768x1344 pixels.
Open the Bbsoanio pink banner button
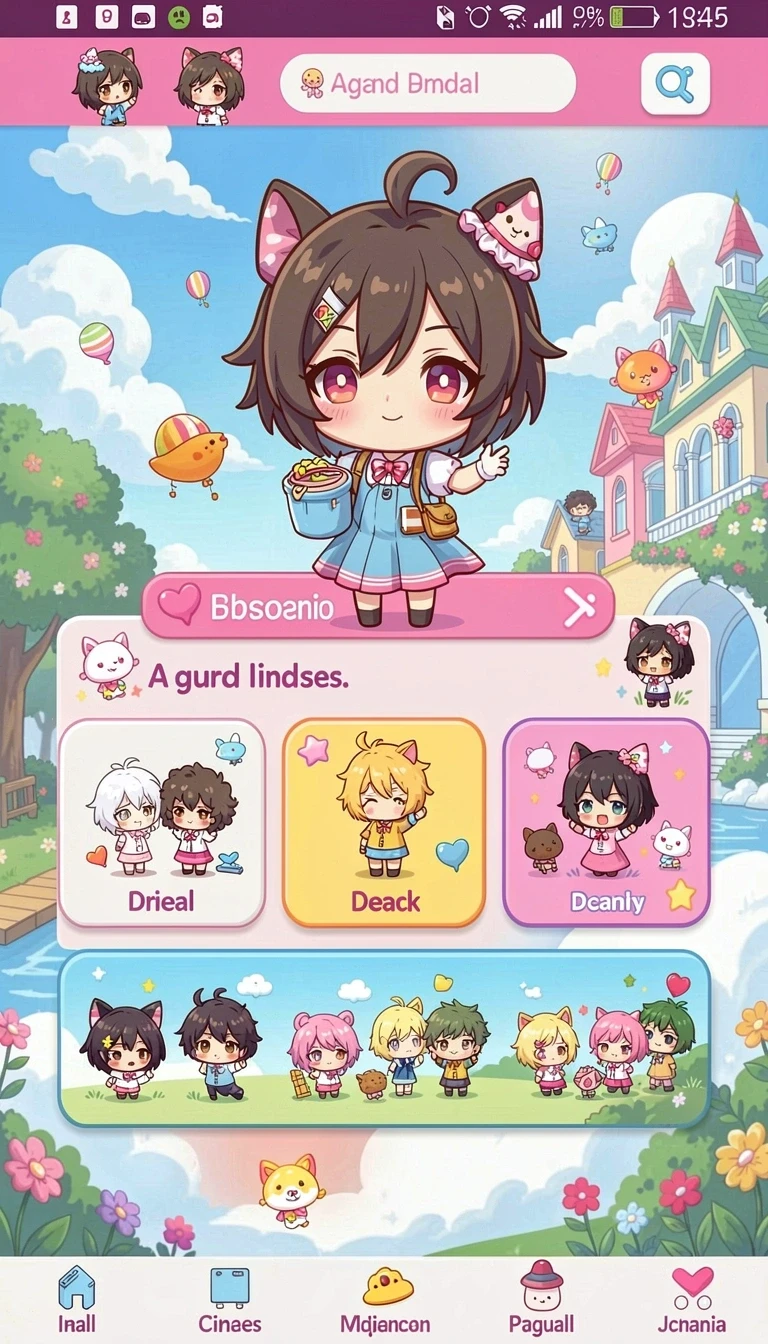(x=378, y=606)
